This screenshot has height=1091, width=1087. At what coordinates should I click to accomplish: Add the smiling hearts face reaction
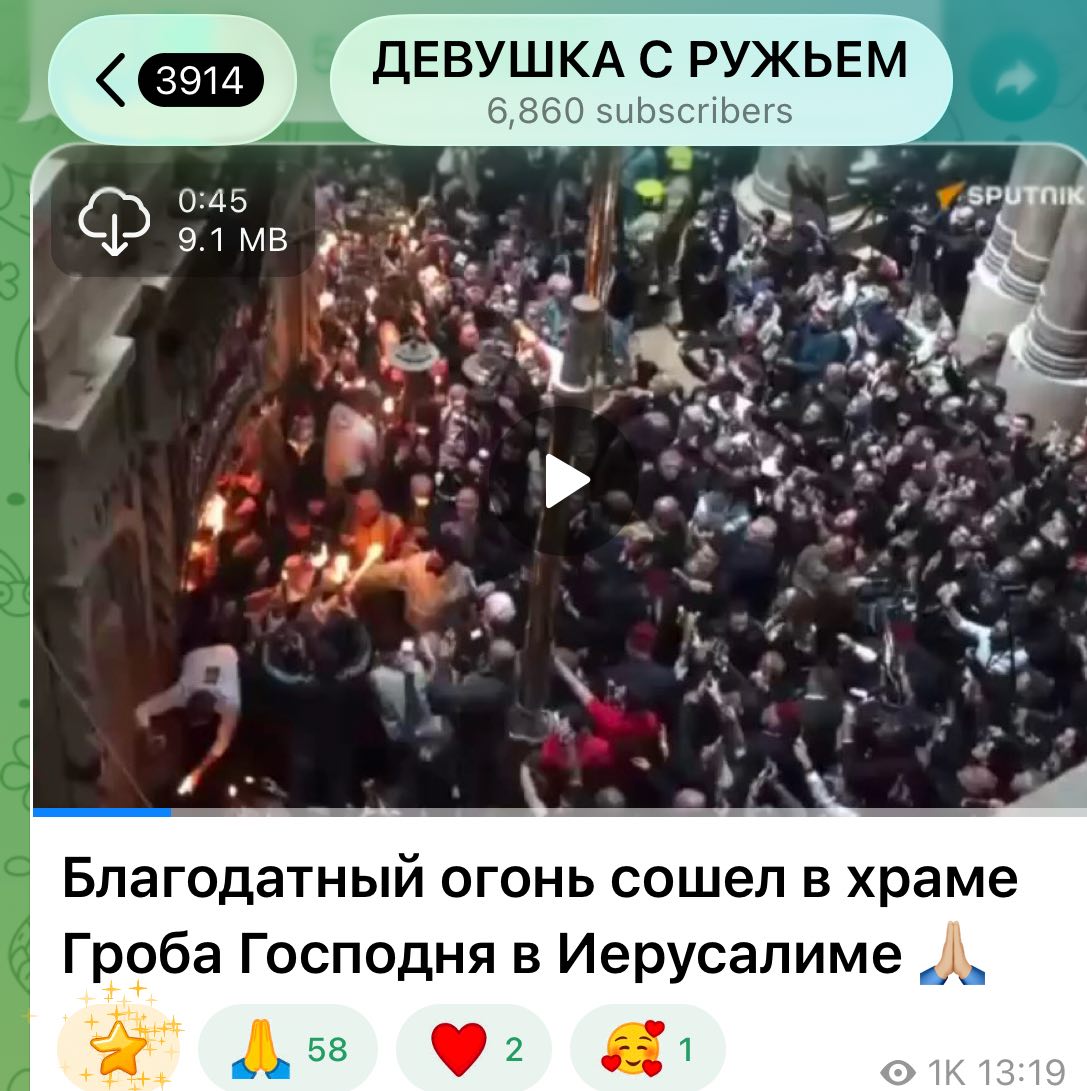point(647,1049)
